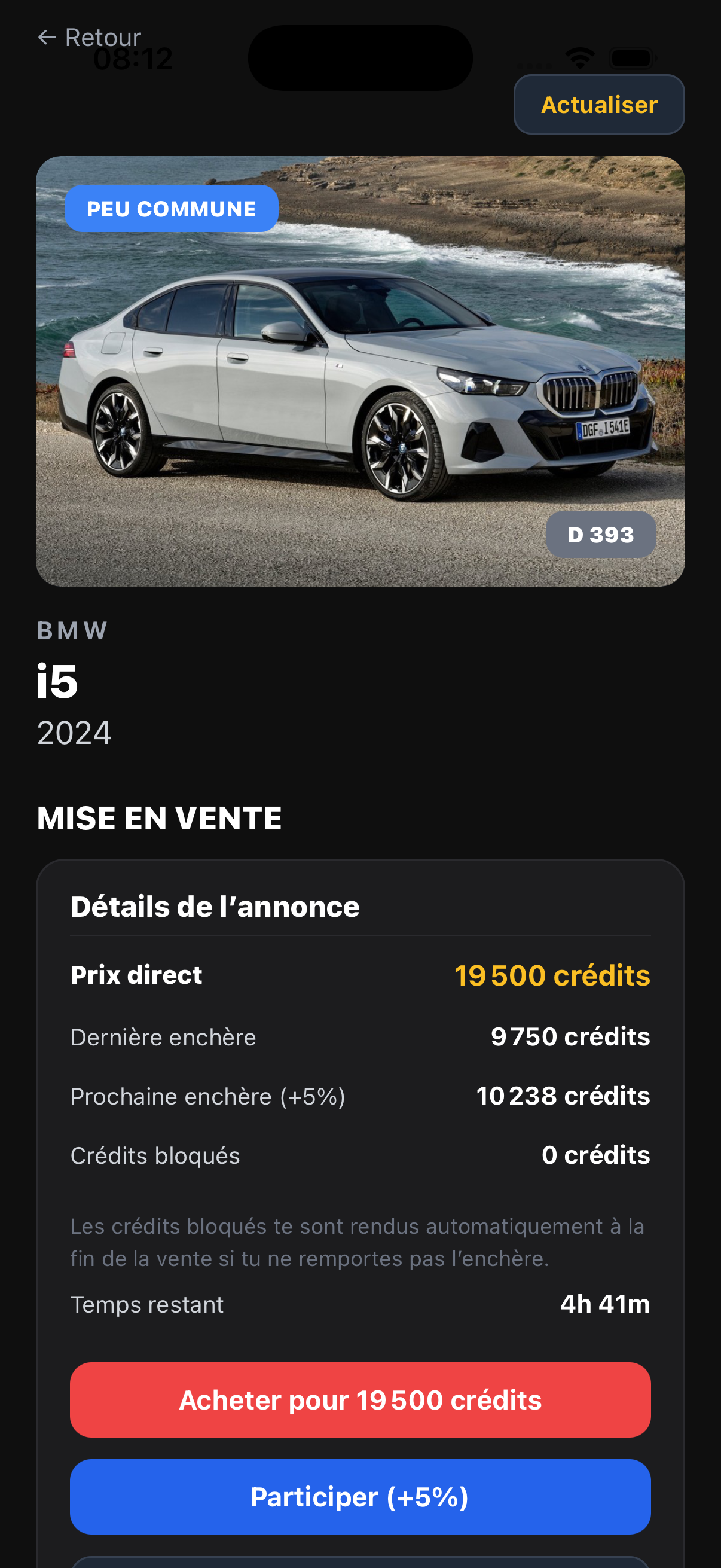Tap the battery indicator in status bar

pos(633,58)
